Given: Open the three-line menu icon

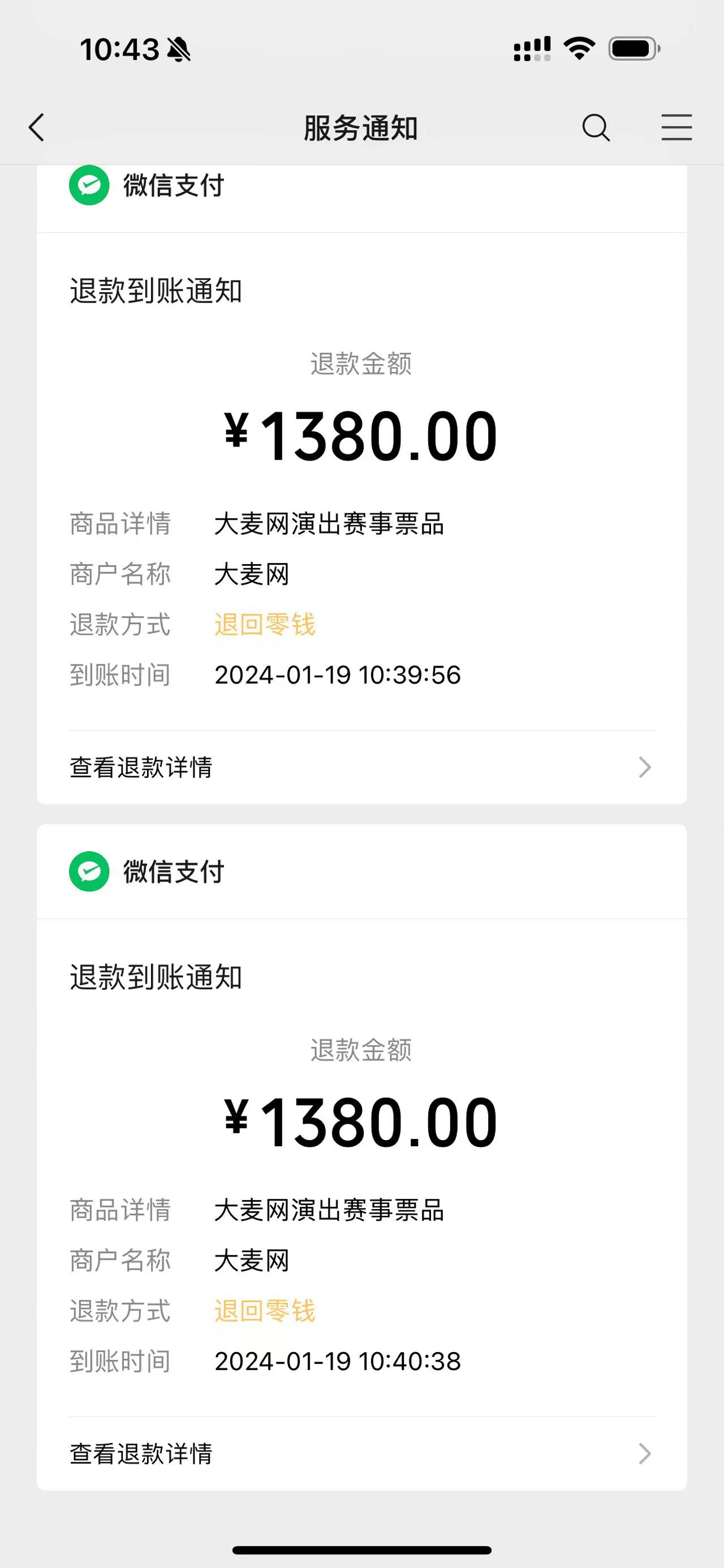Looking at the screenshot, I should click(x=676, y=127).
